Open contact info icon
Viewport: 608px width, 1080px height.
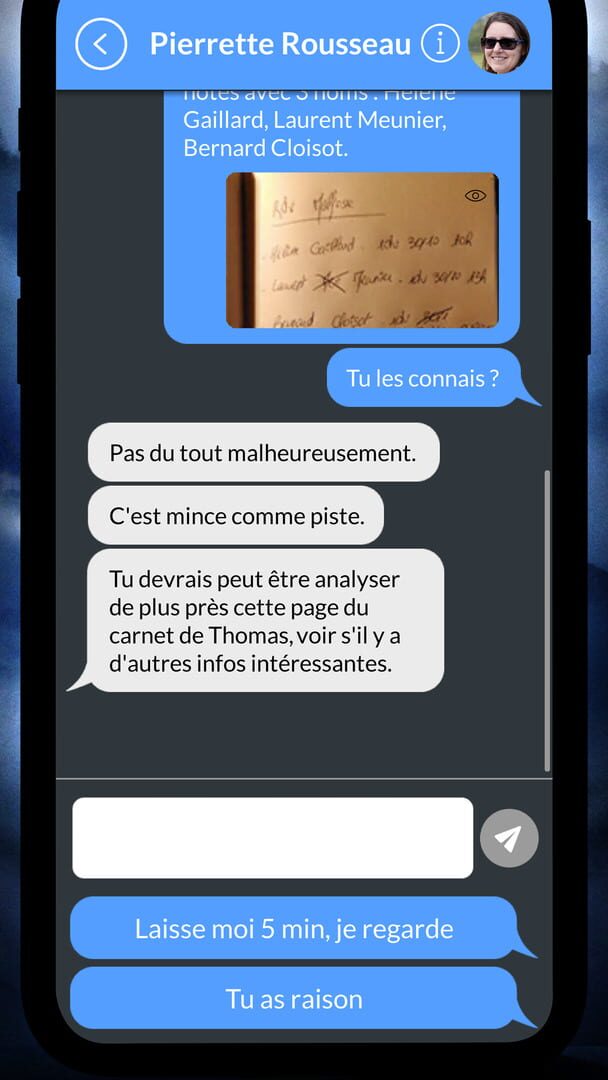click(440, 44)
